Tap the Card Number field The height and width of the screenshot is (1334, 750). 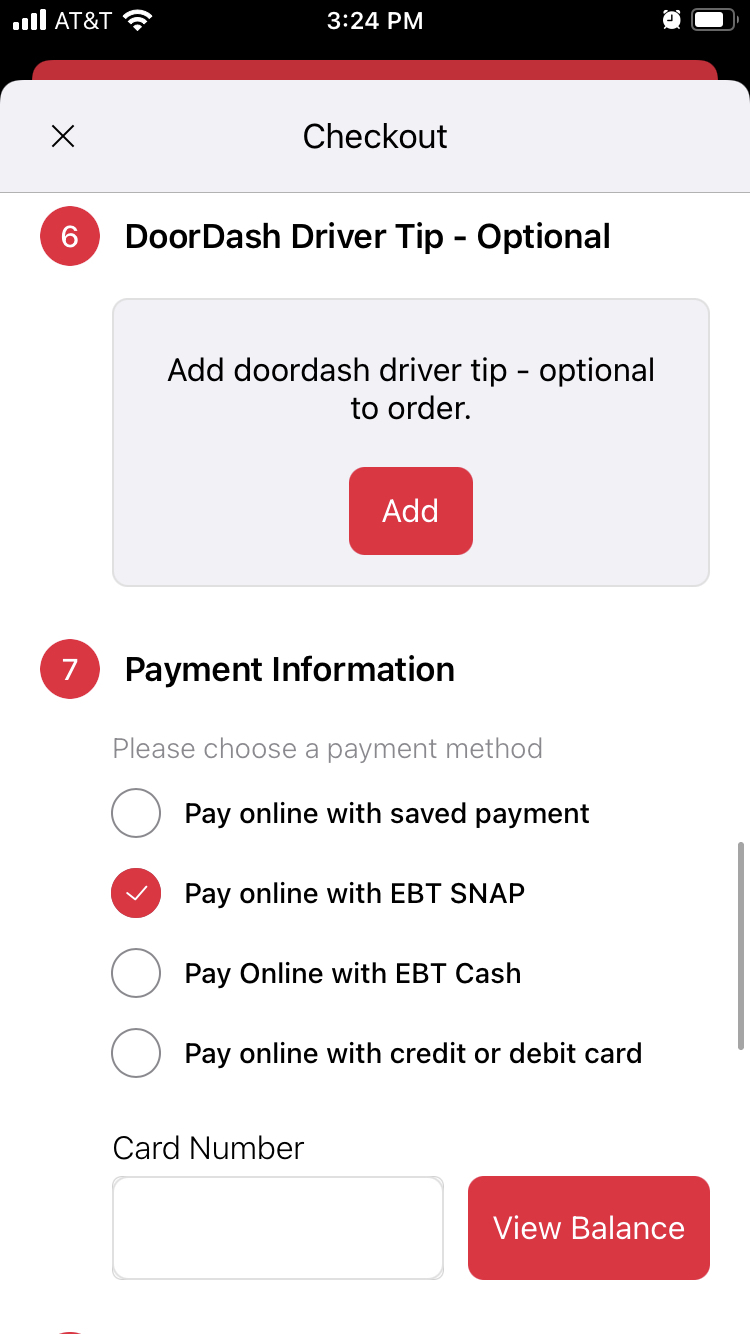click(x=278, y=1228)
